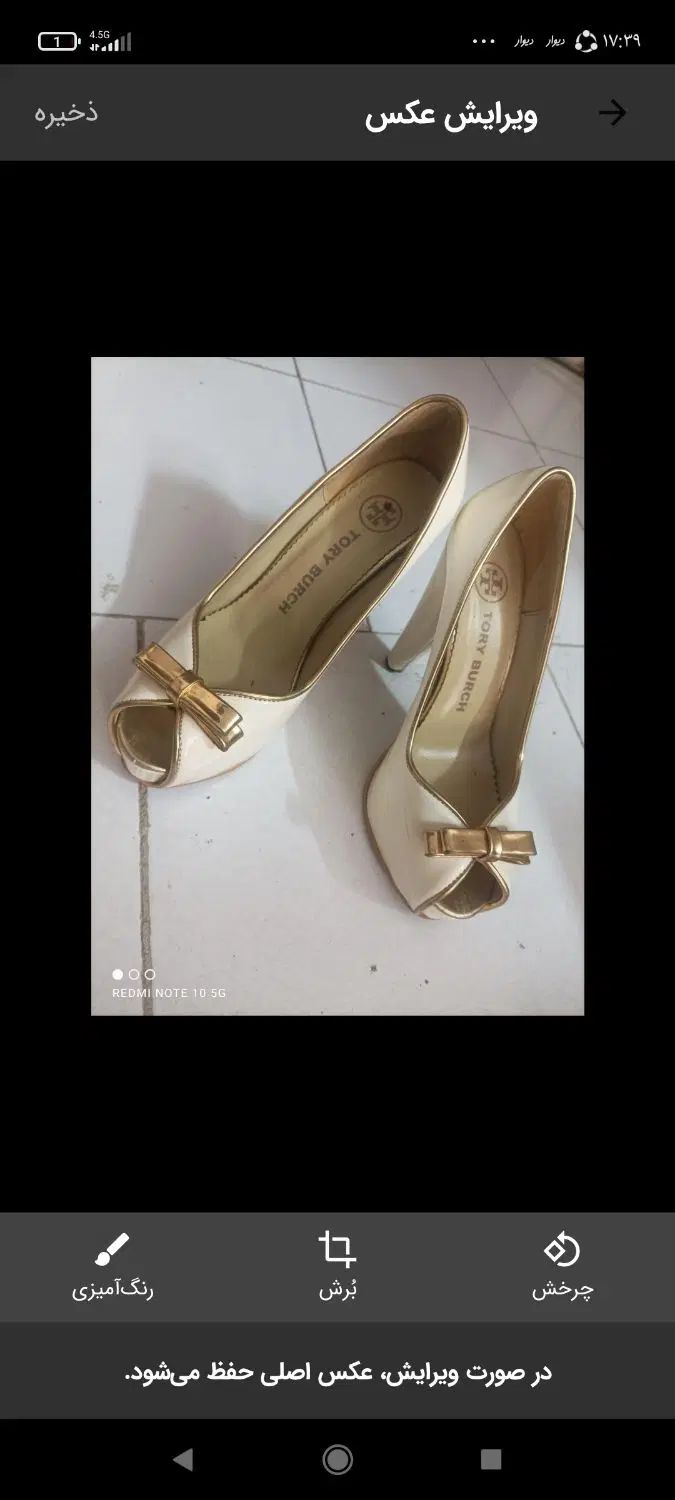
Task: Open the rotate tool (چرخش)
Action: (562, 1265)
